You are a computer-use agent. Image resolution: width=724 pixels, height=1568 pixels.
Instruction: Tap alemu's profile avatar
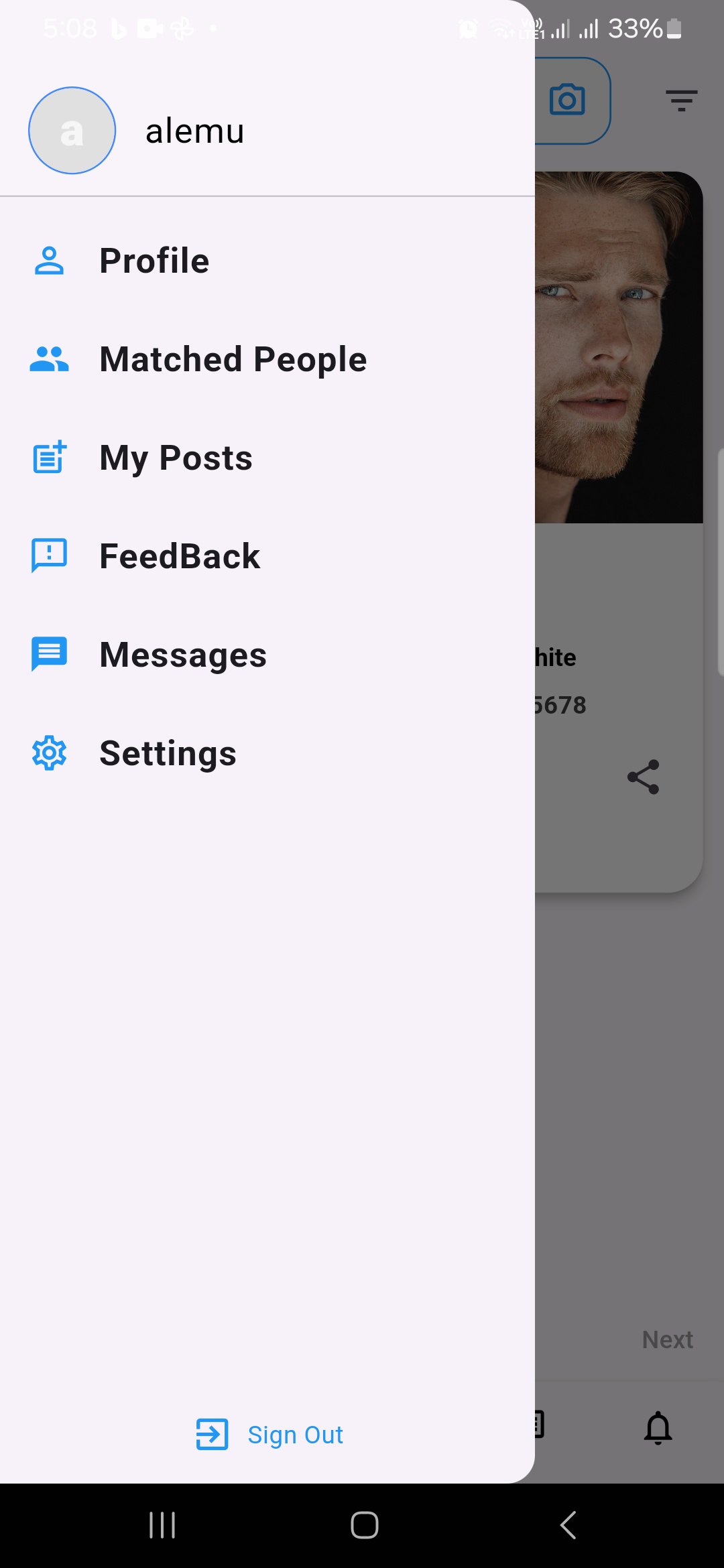72,131
